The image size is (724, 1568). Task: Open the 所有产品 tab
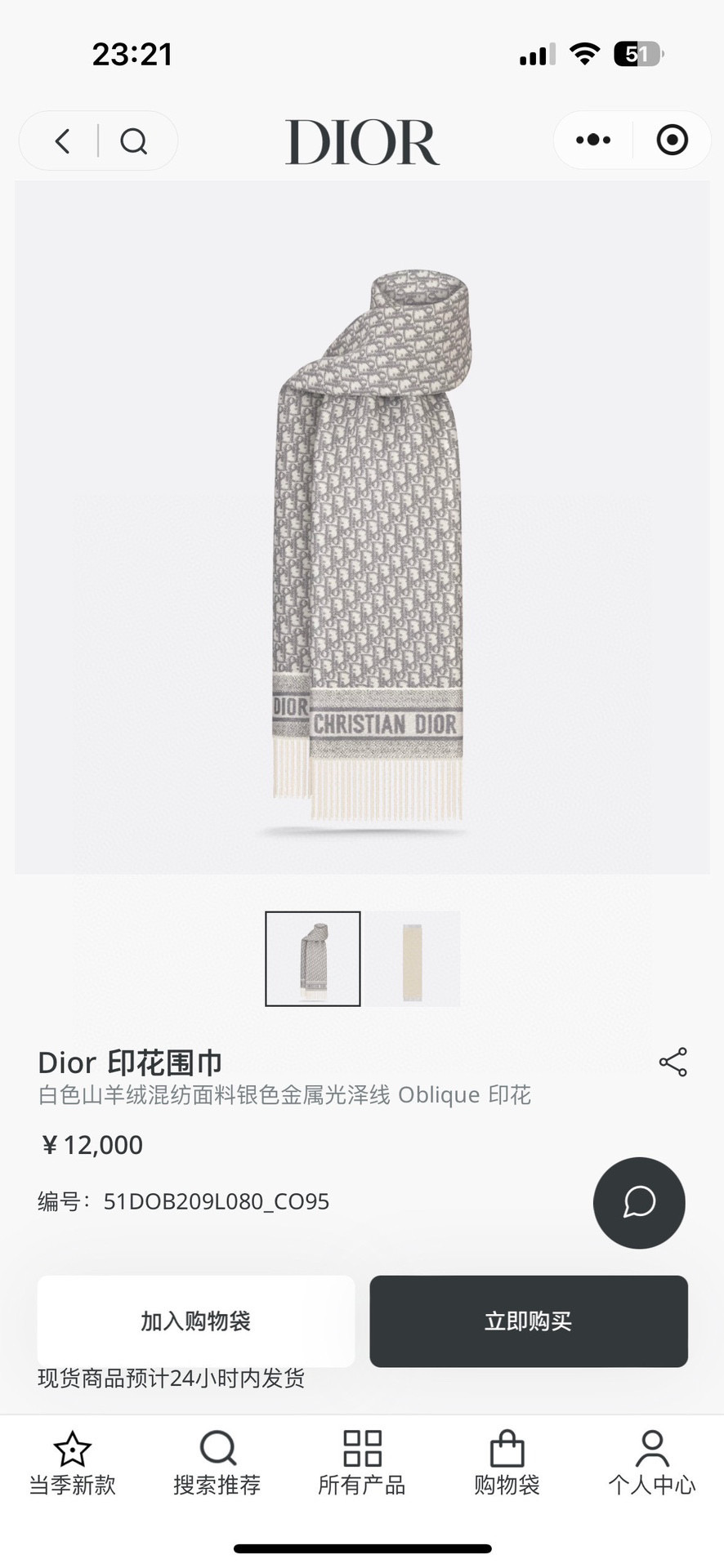point(362,1463)
